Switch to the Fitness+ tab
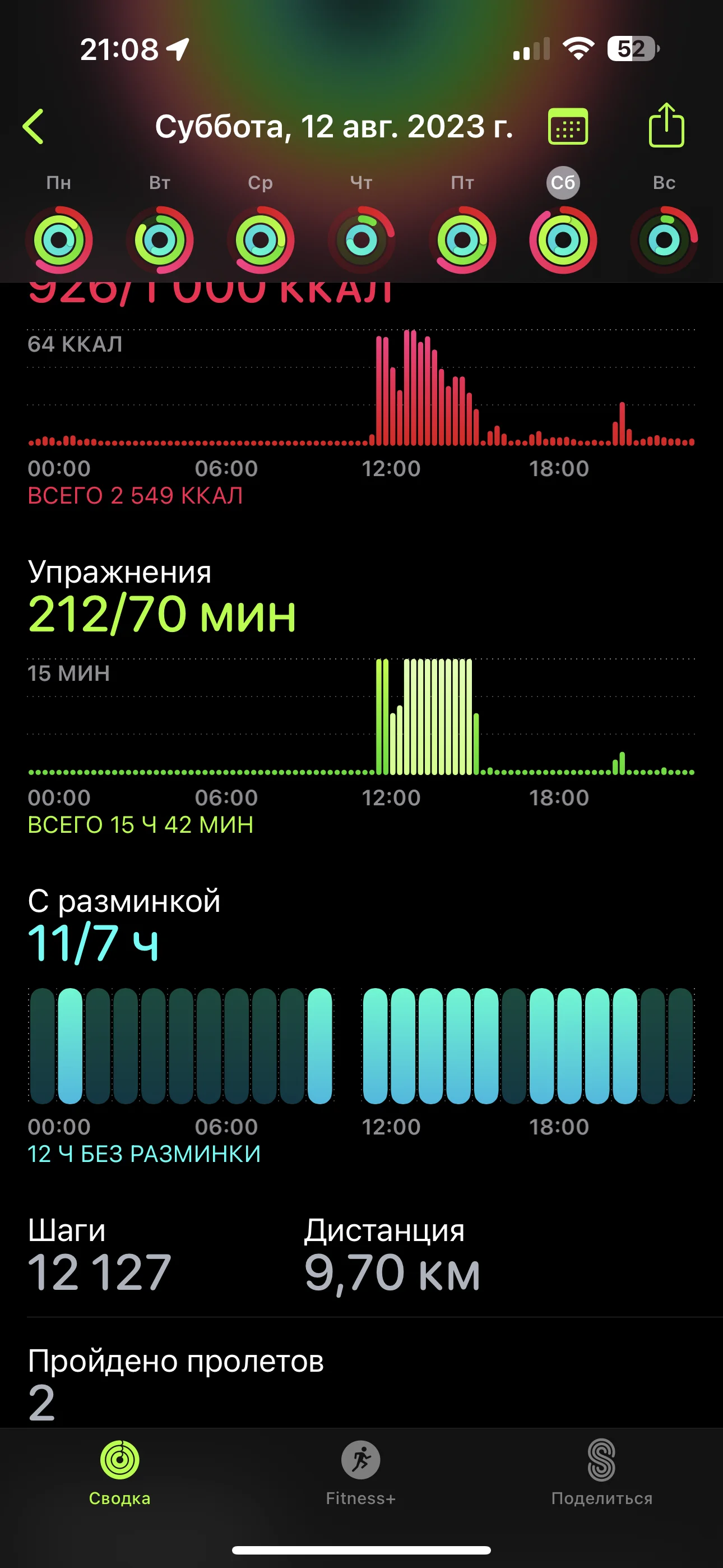This screenshot has width=723, height=1568. pos(361,1472)
